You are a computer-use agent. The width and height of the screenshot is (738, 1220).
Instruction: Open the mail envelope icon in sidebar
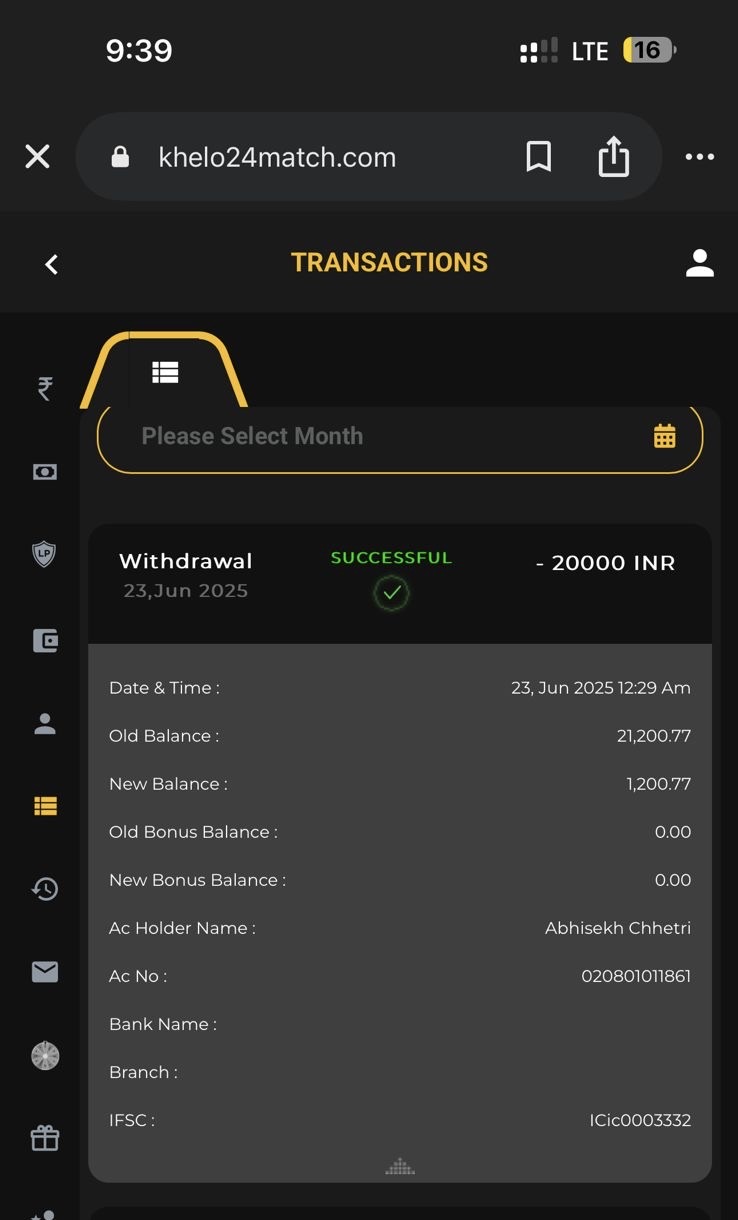pyautogui.click(x=45, y=972)
